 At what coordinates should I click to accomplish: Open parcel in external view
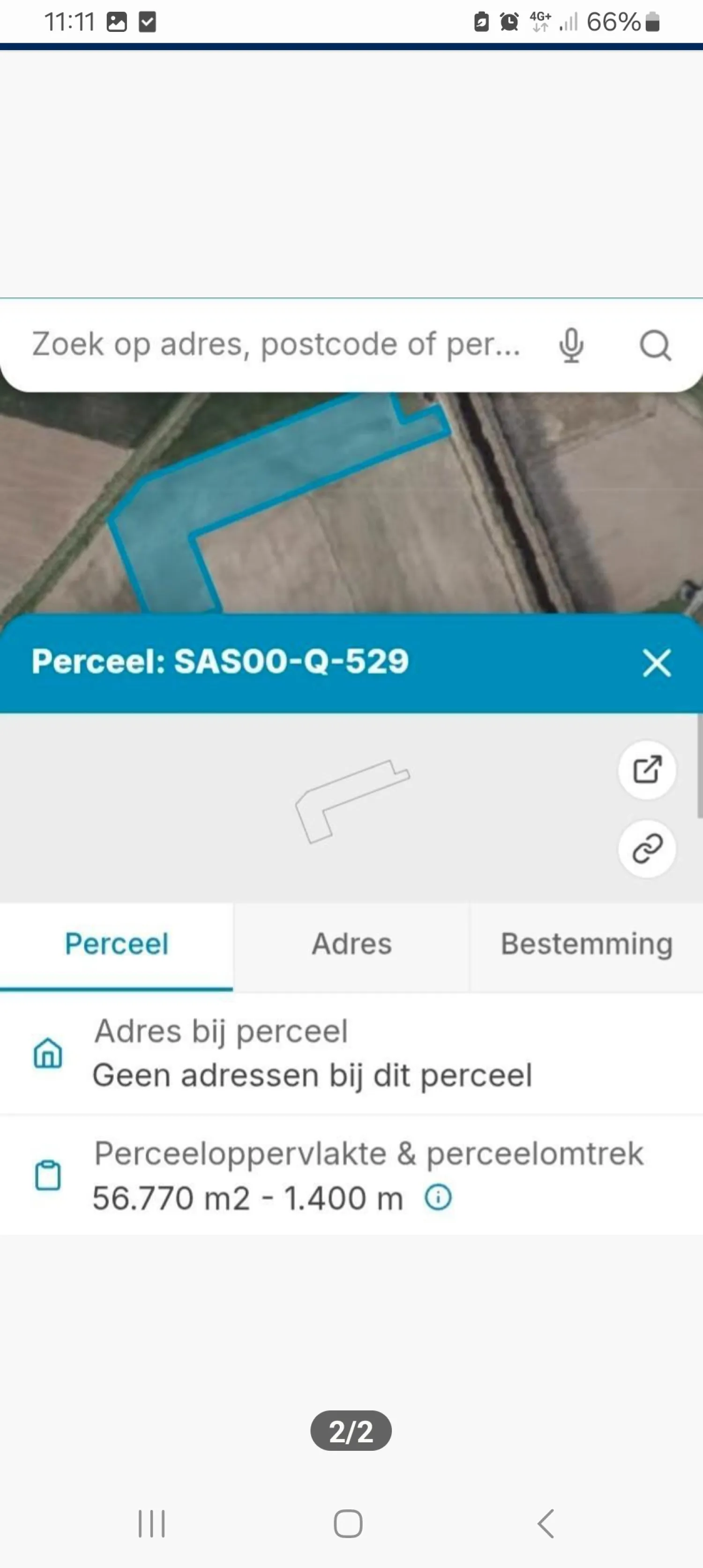pos(647,769)
